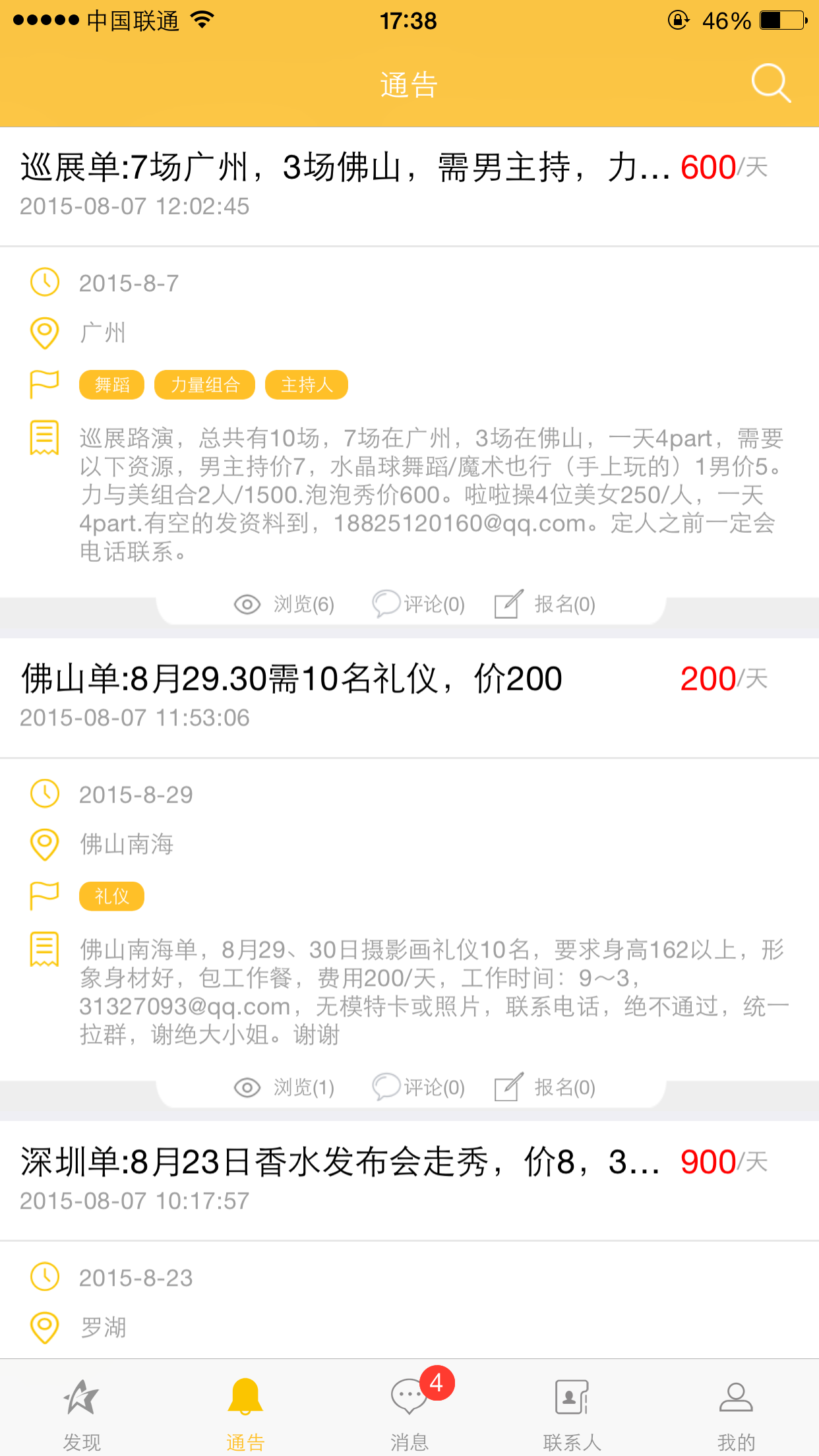Tap the 力量组合 tag
This screenshot has height=1456, width=819.
[x=204, y=384]
